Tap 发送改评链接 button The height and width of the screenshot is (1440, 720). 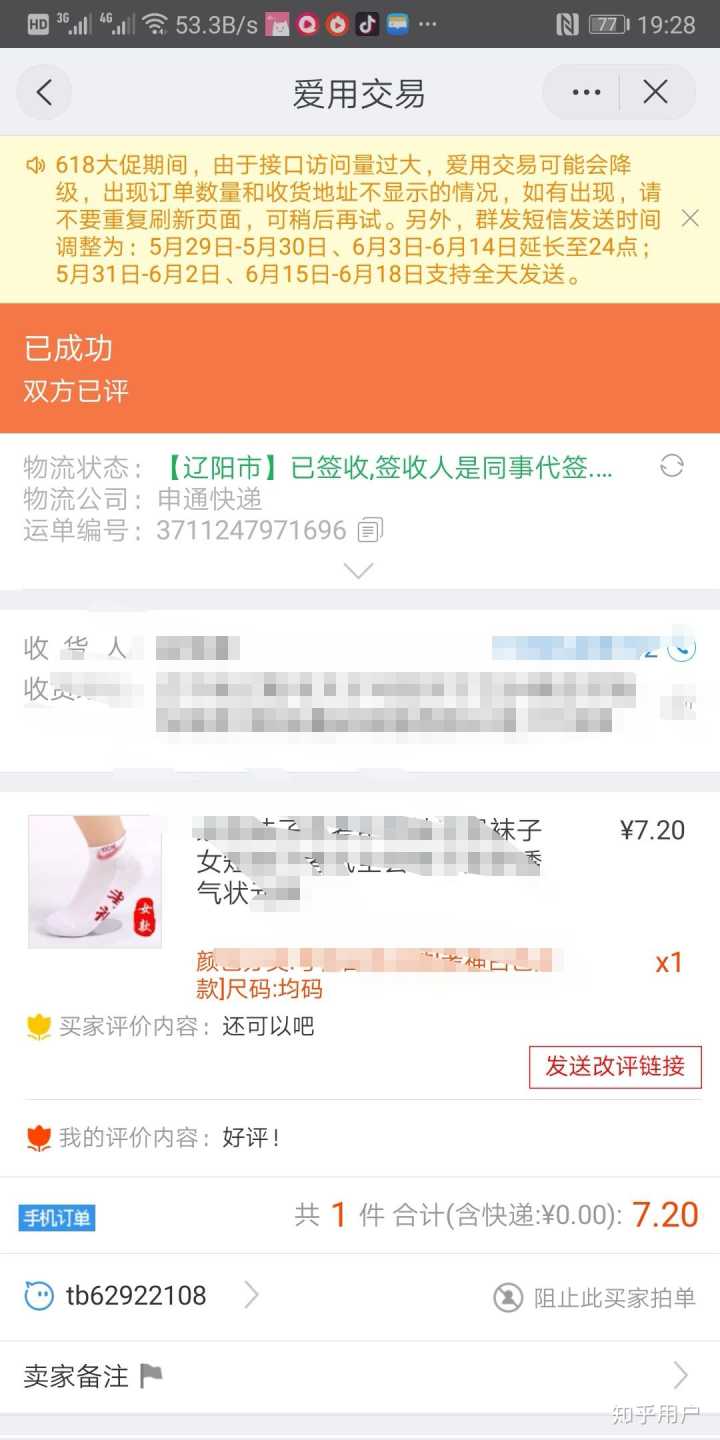[615, 1066]
